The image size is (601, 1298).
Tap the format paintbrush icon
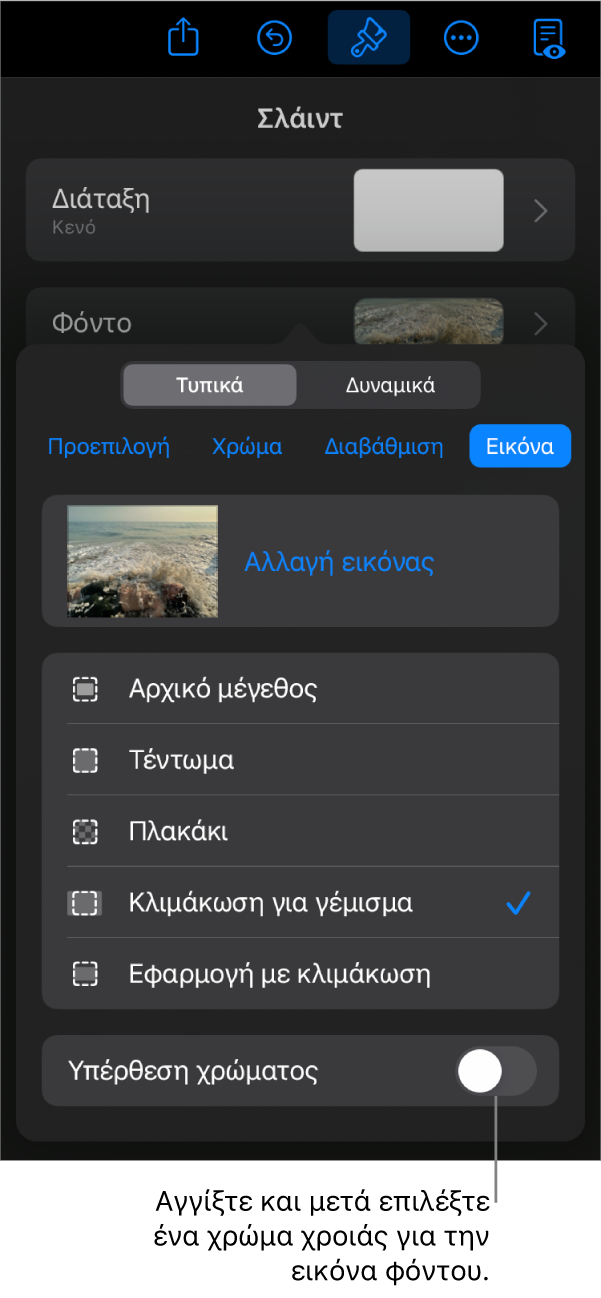point(369,38)
